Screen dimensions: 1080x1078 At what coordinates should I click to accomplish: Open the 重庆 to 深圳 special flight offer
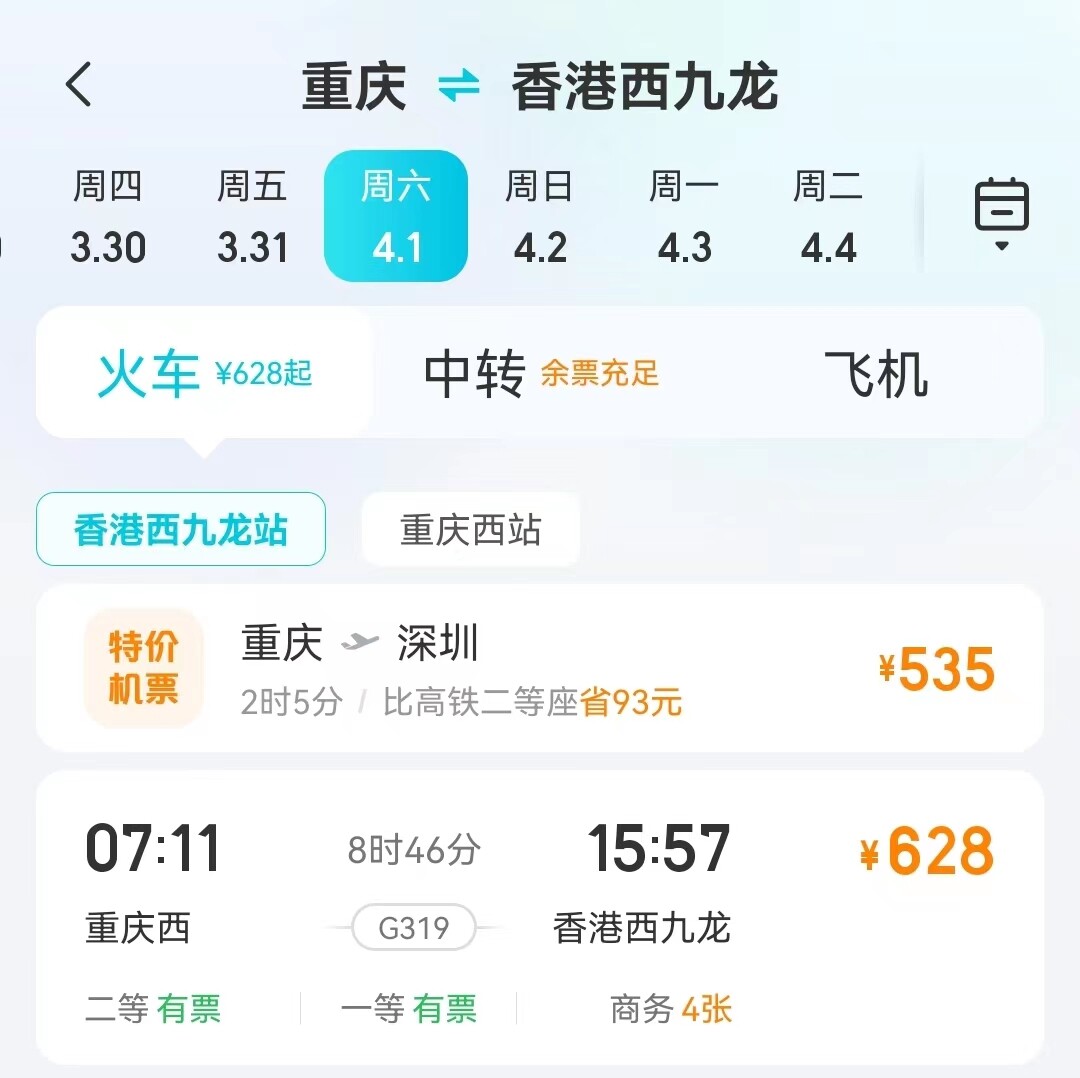click(x=540, y=668)
